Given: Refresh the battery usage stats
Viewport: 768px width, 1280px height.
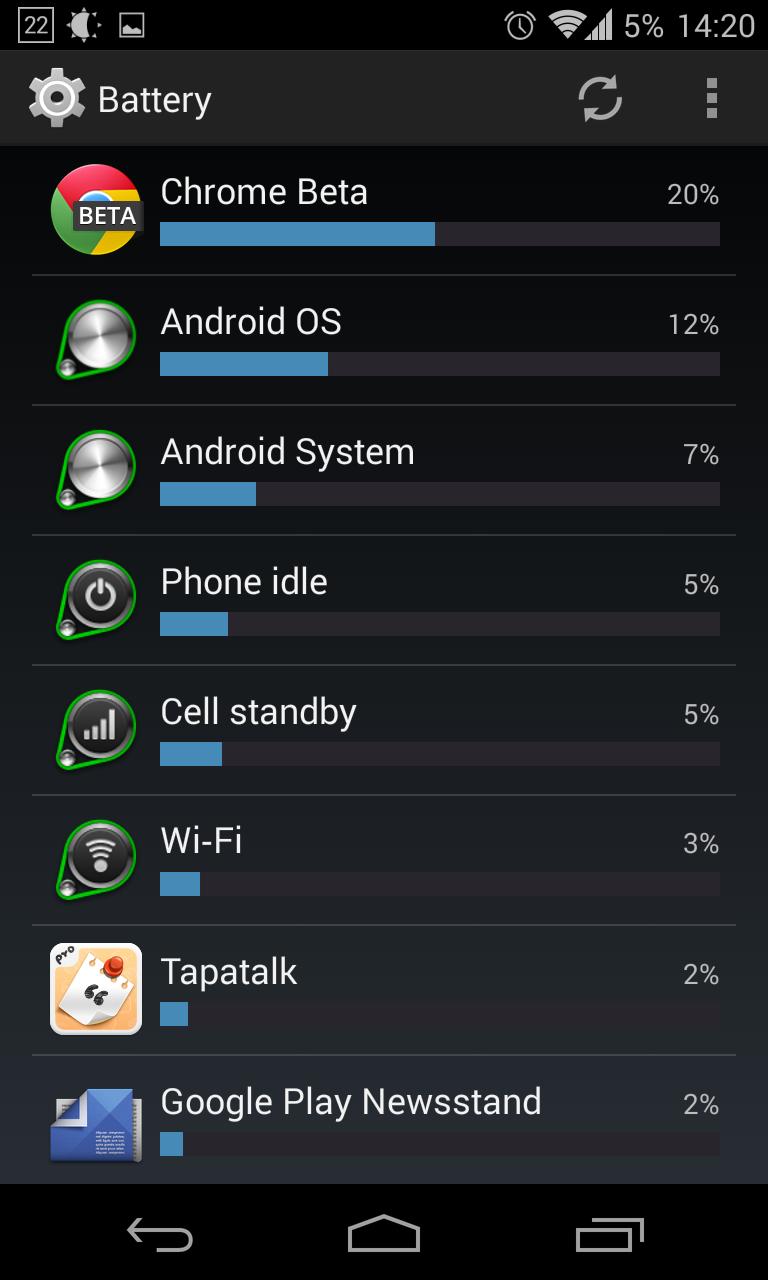Looking at the screenshot, I should point(600,98).
